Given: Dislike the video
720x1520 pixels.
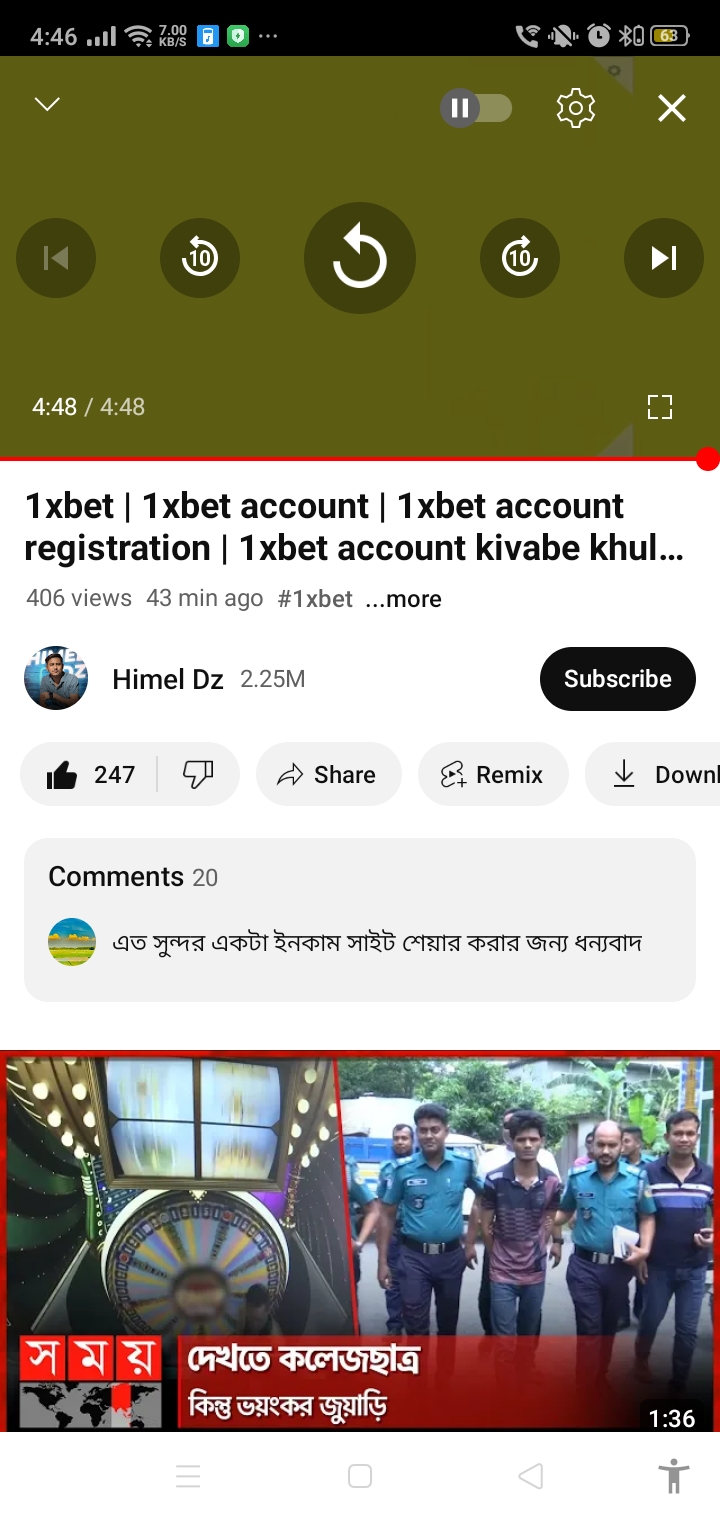Looking at the screenshot, I should [x=198, y=775].
